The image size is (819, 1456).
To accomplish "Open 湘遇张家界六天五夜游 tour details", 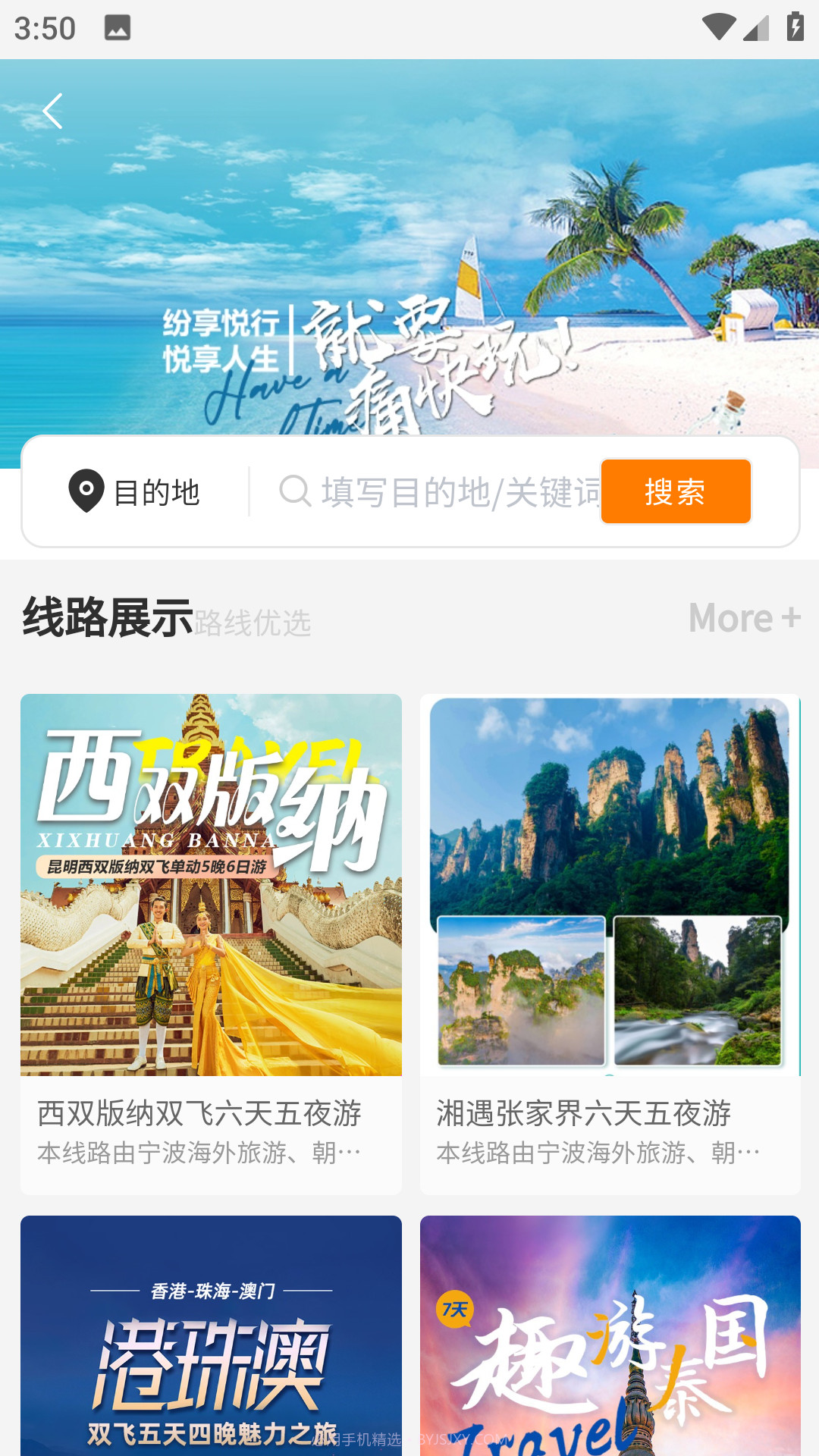I will point(582,1115).
